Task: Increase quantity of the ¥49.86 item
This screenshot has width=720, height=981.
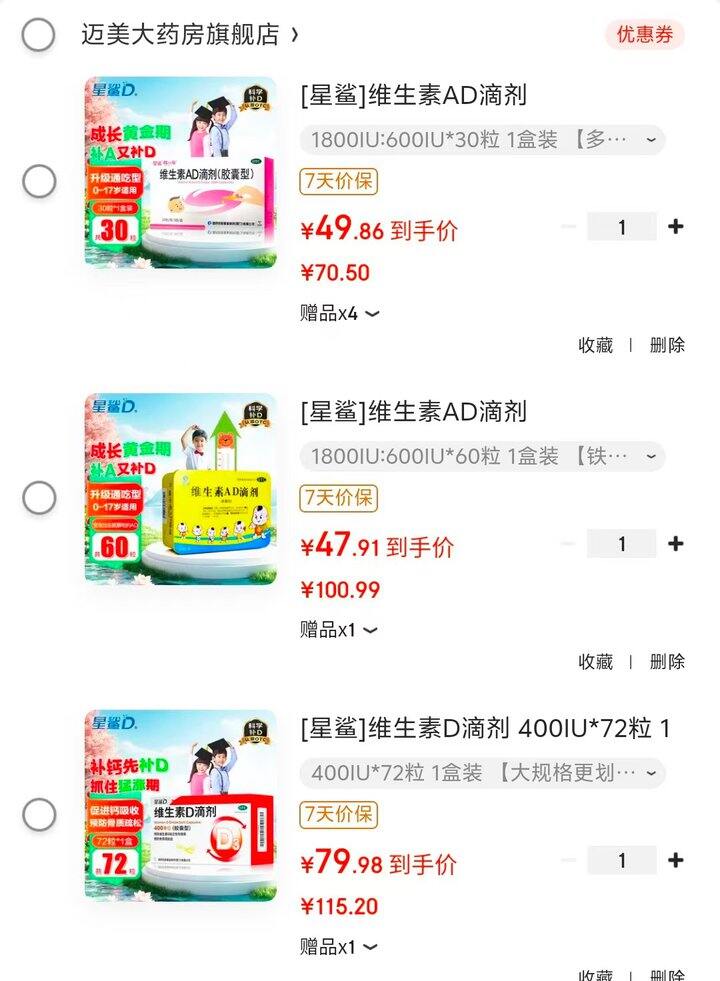Action: click(x=676, y=227)
